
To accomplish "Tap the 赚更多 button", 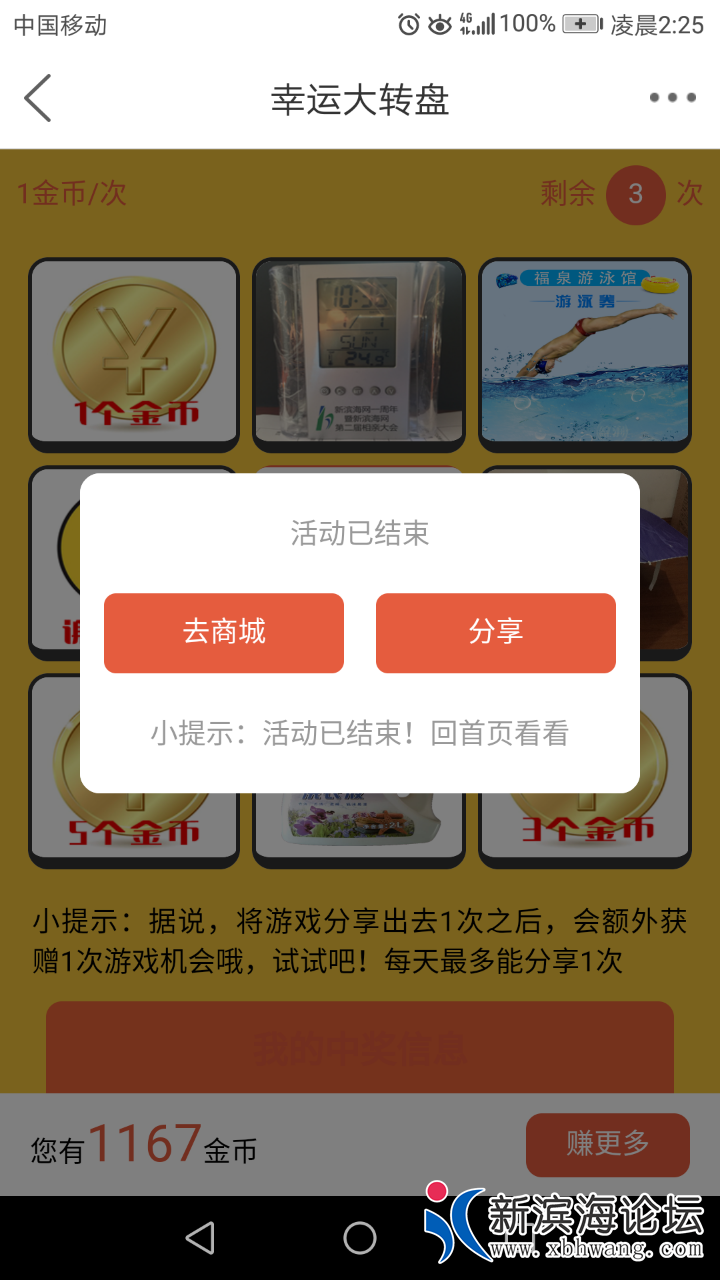I will point(607,1144).
